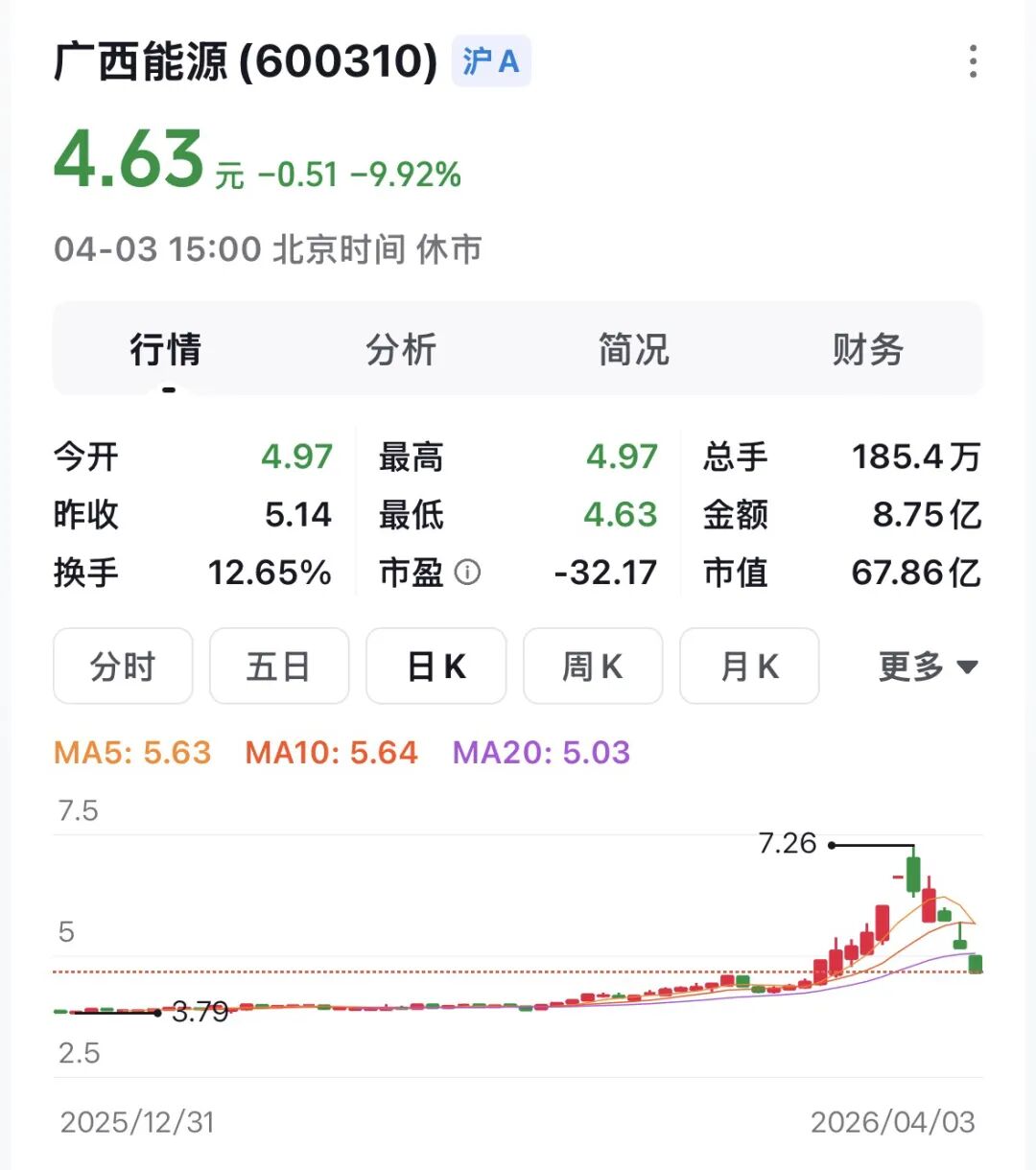
Task: Switch chart to 月K monthly view
Action: click(x=749, y=667)
